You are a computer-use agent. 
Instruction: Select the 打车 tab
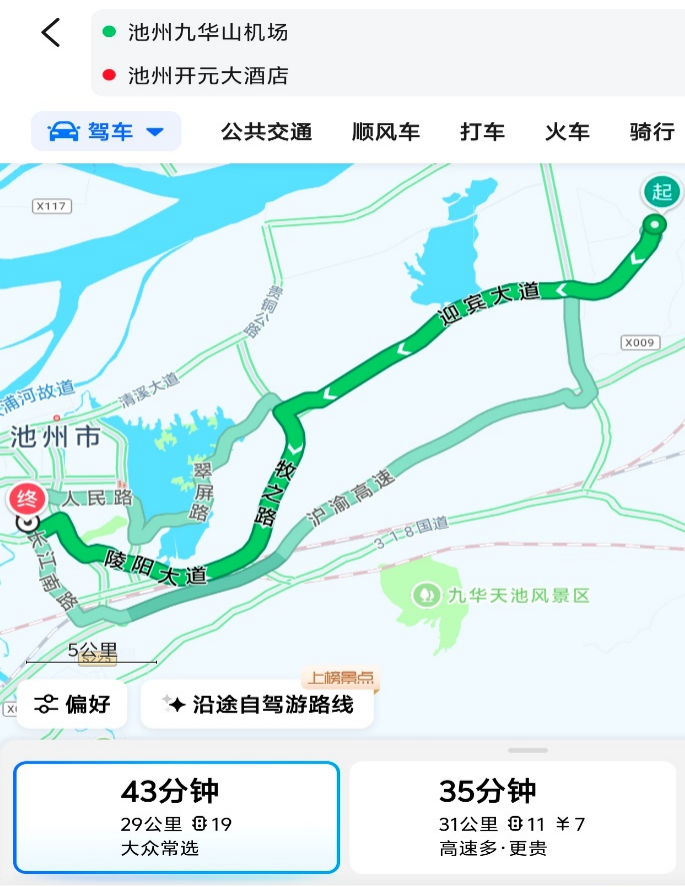[482, 132]
